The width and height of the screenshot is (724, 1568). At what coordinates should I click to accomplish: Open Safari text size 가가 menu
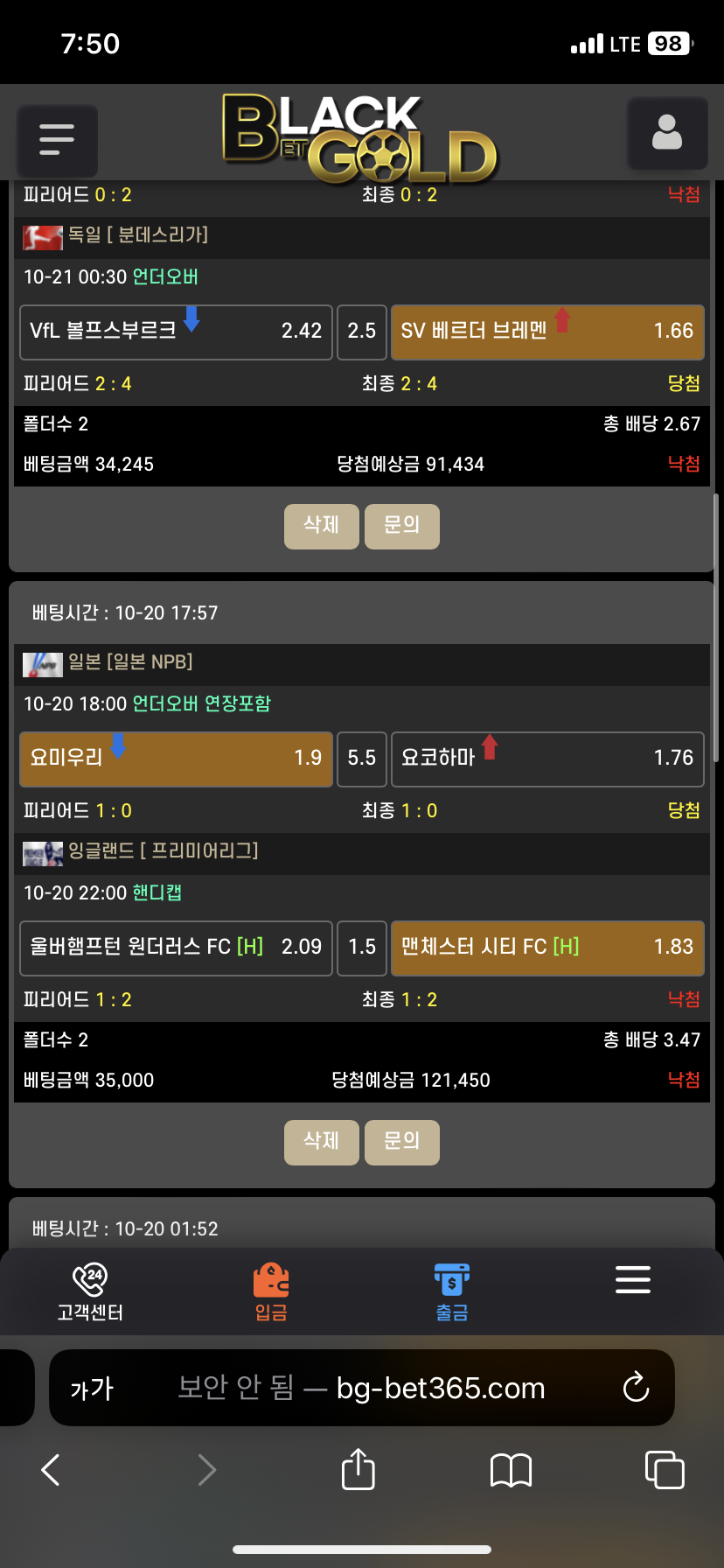(92, 1389)
